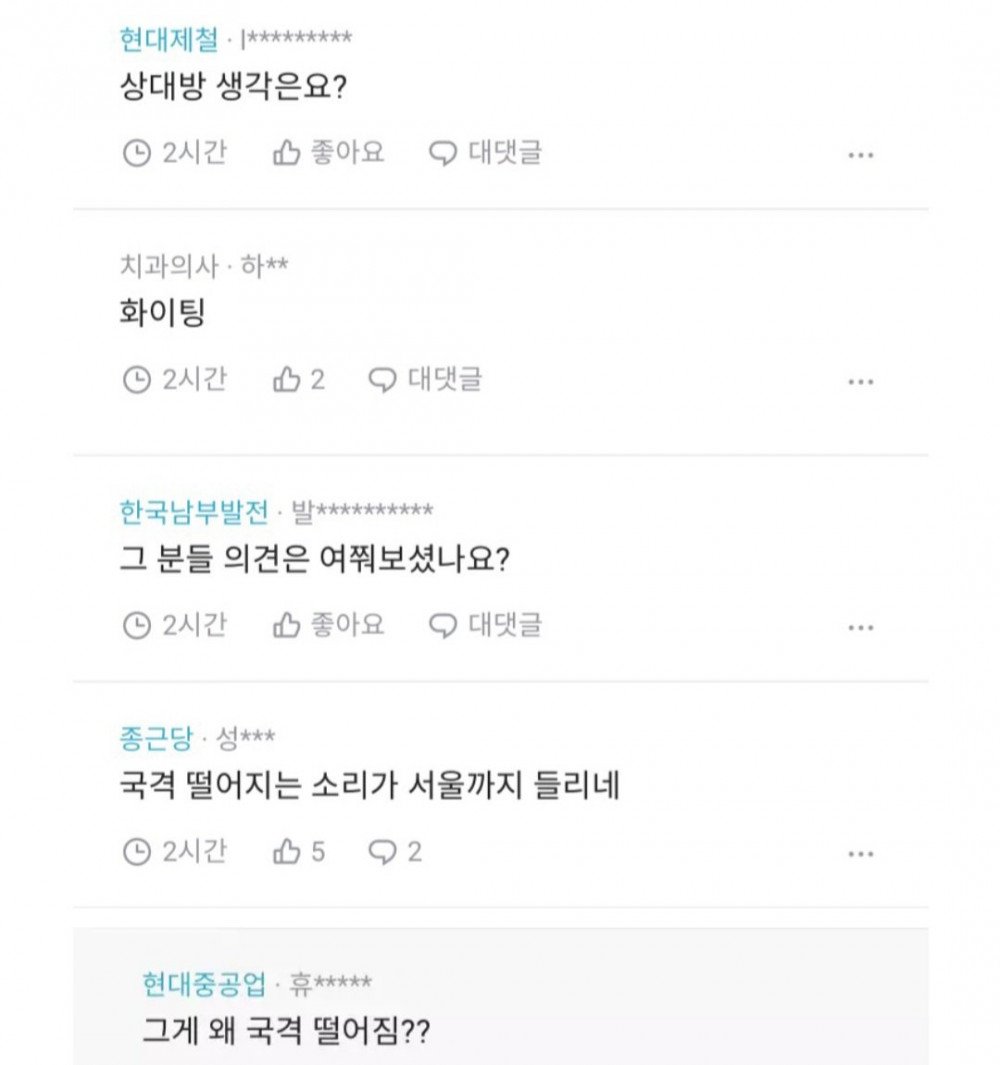Open the 현대중공업 company link
The height and width of the screenshot is (1065, 1000).
tap(205, 984)
